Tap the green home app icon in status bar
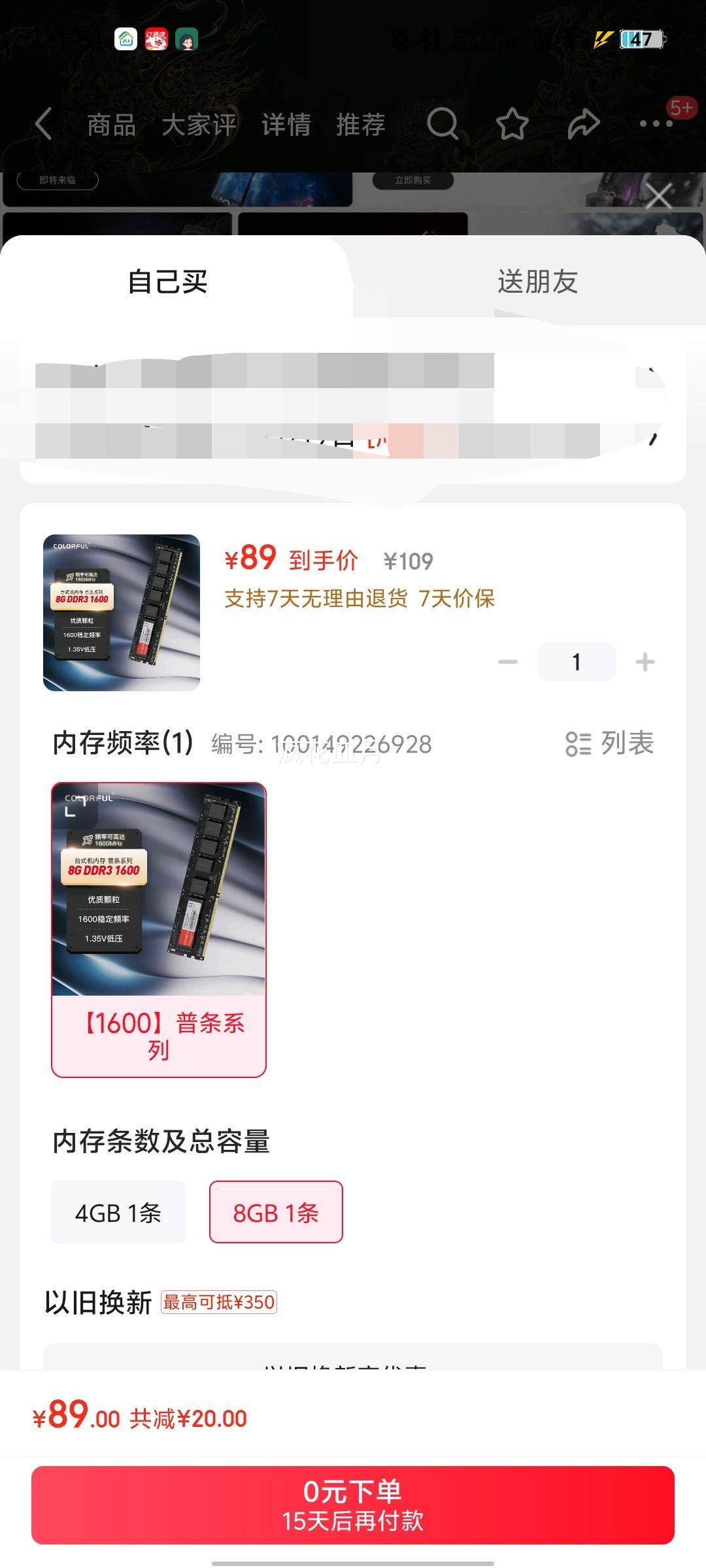 pos(126,41)
